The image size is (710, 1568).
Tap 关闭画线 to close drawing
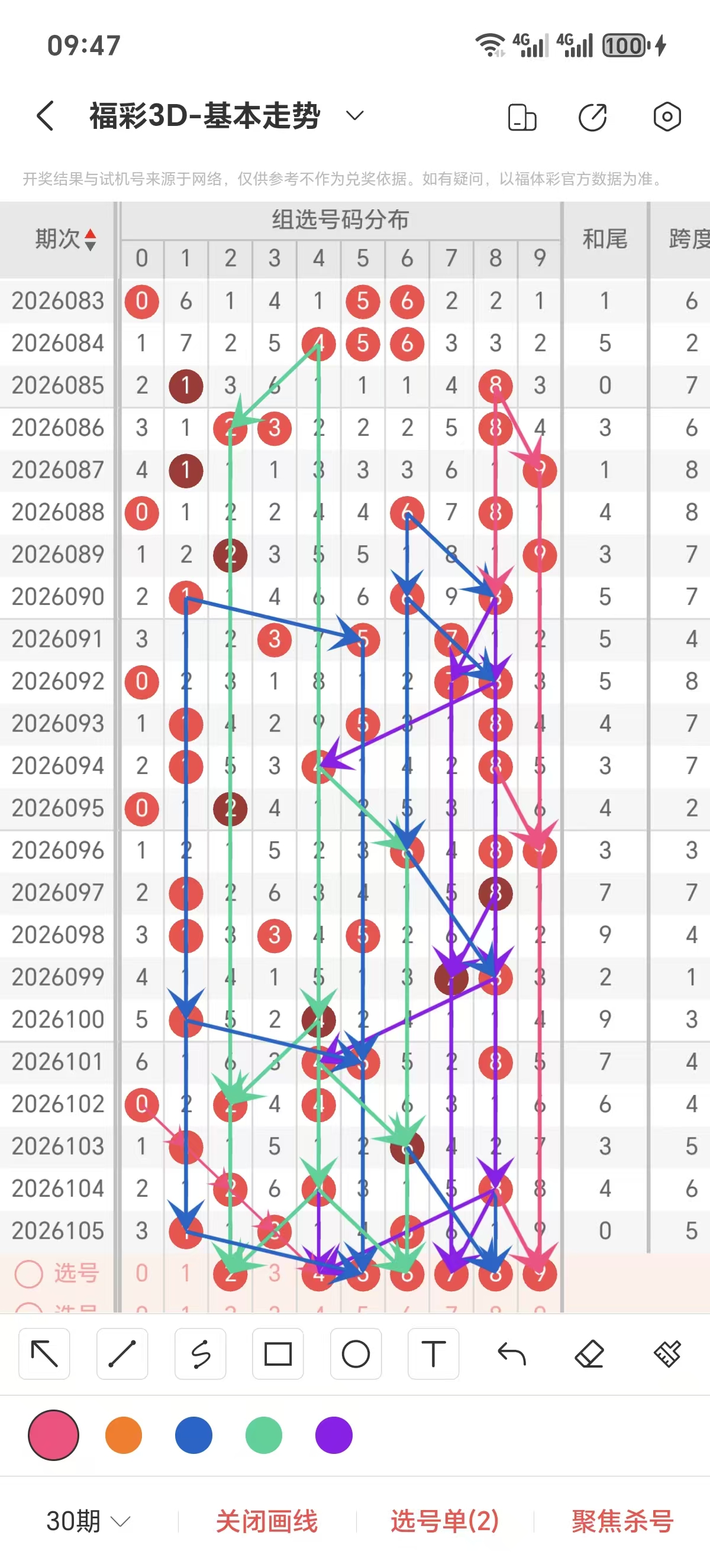(267, 1521)
